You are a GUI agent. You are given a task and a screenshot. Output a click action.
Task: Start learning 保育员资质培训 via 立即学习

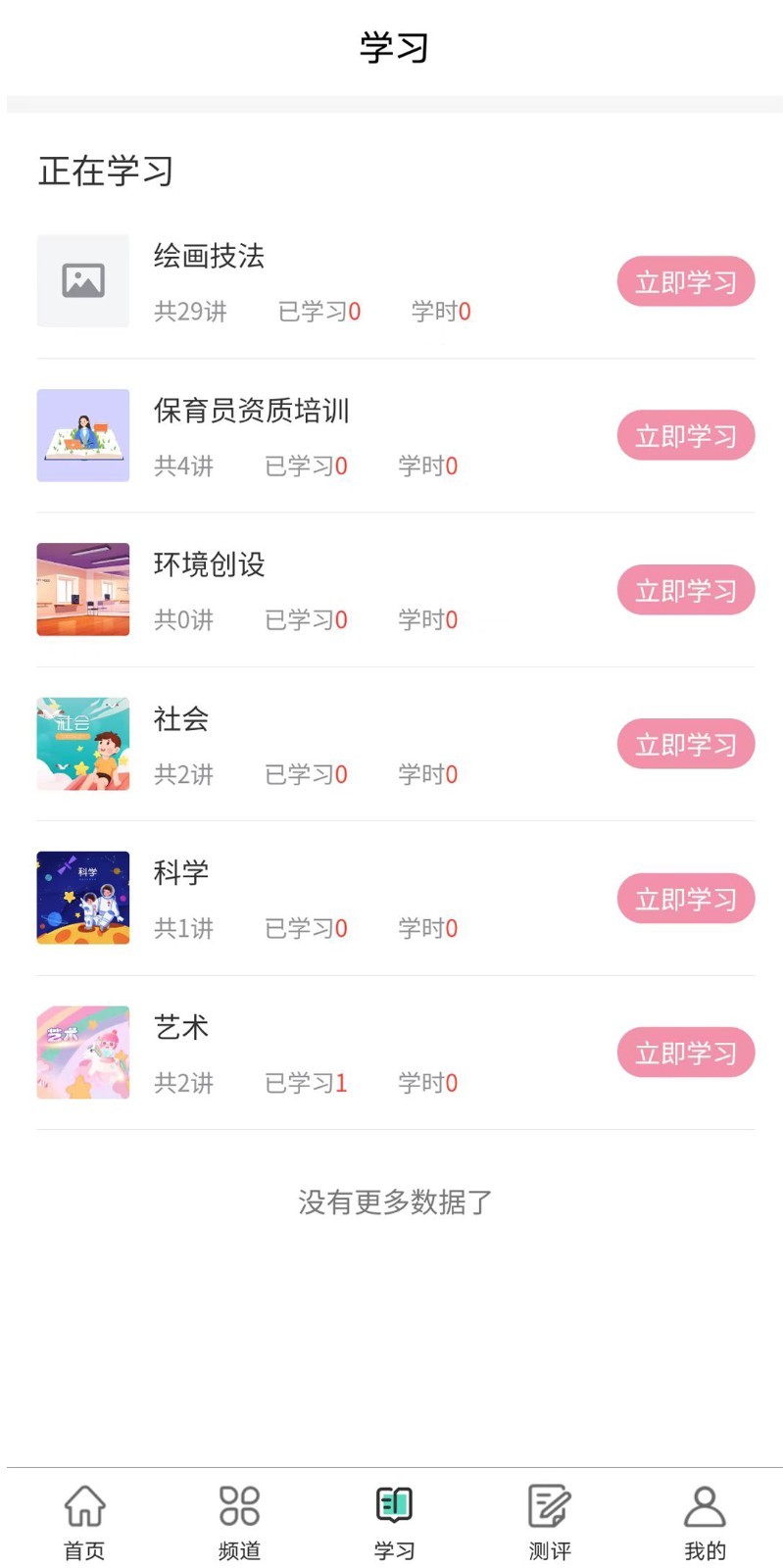point(685,436)
